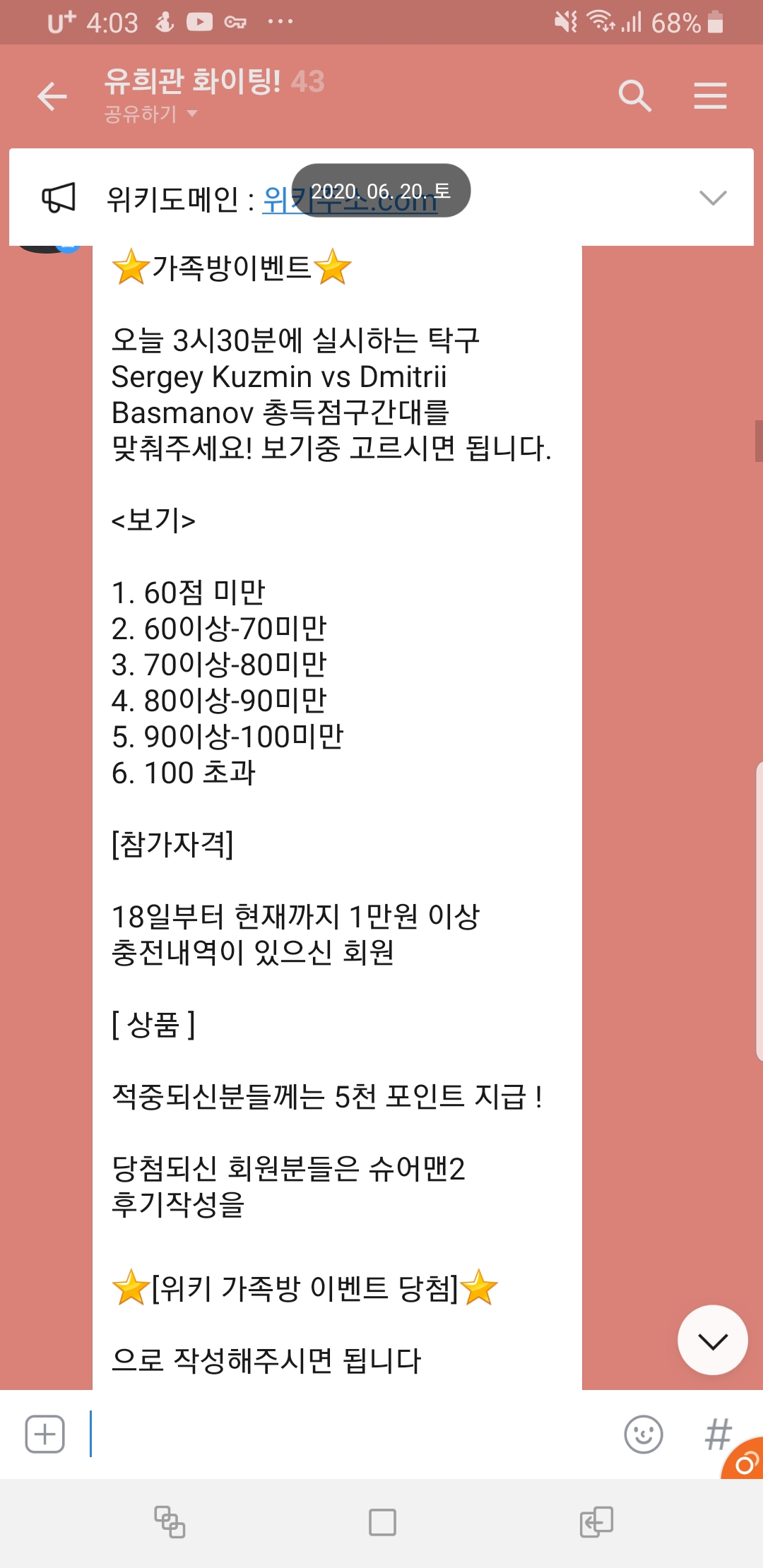Image resolution: width=763 pixels, height=1568 pixels.
Task: Expand the pinned notice banner
Action: click(x=712, y=198)
